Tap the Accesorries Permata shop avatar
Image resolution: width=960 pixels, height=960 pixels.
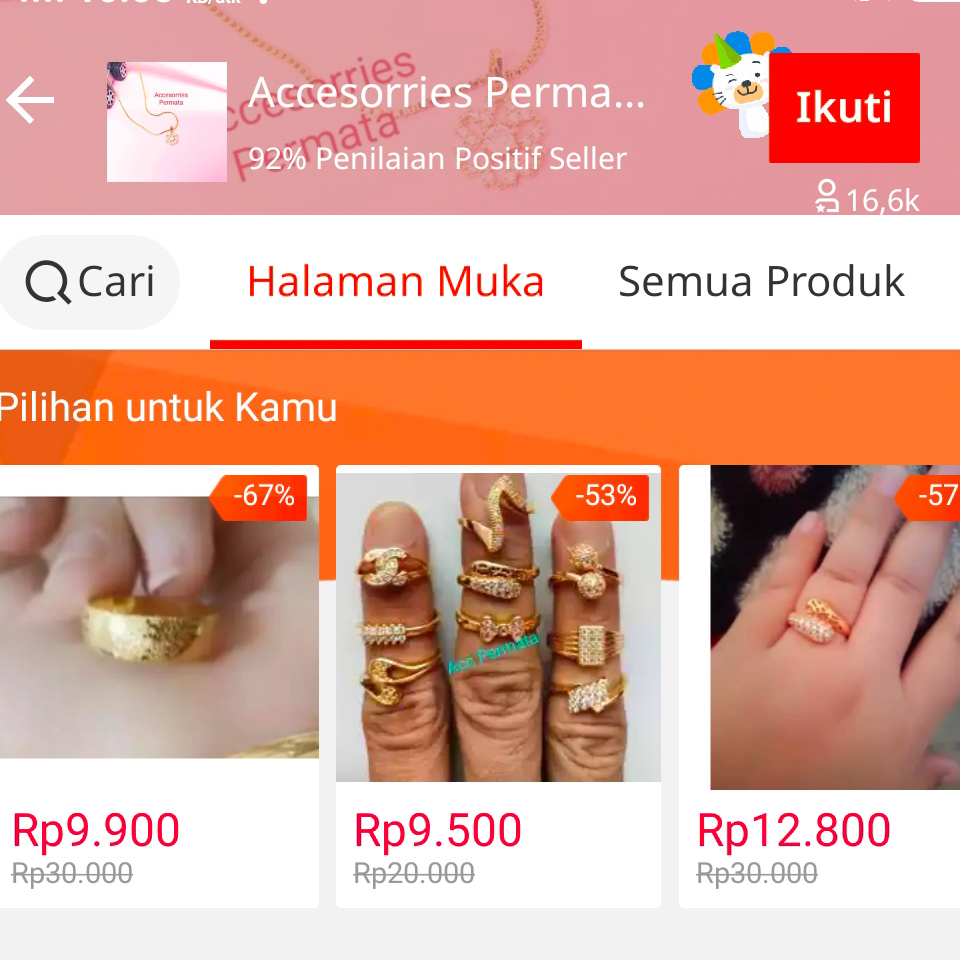(x=167, y=122)
